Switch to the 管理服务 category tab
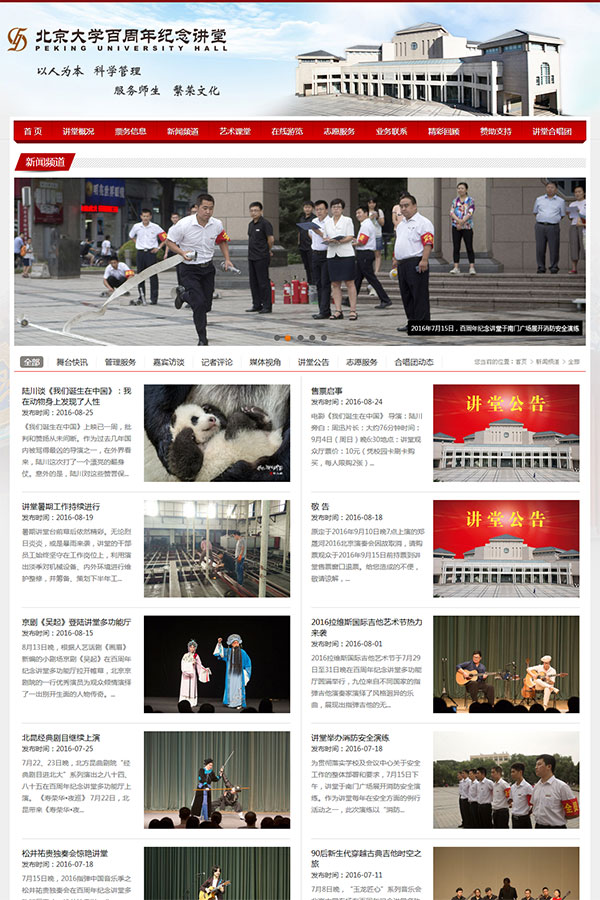600x900 pixels. pos(120,362)
